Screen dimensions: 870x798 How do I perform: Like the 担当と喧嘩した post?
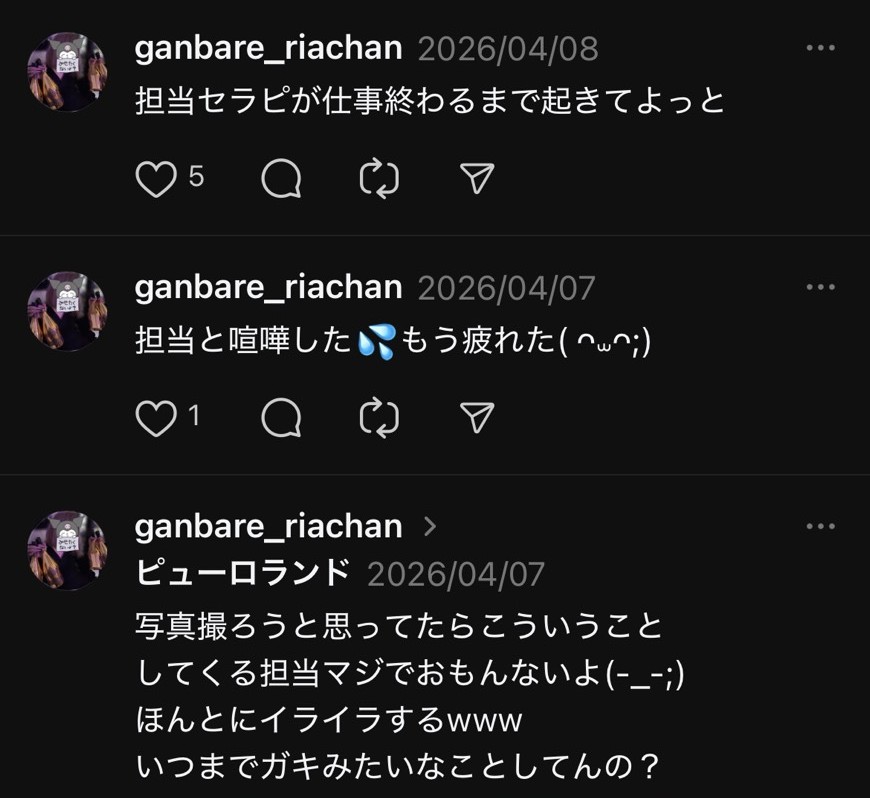[x=156, y=418]
